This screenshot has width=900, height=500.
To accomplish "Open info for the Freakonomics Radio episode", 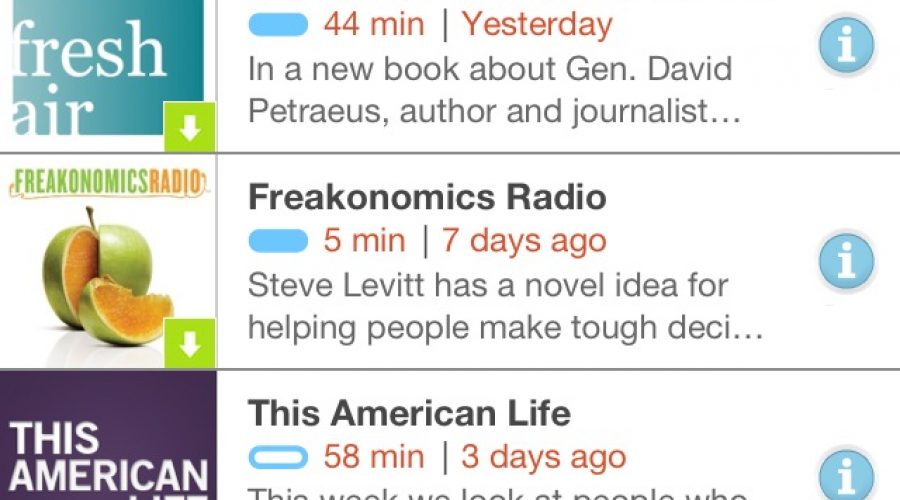I will [847, 261].
